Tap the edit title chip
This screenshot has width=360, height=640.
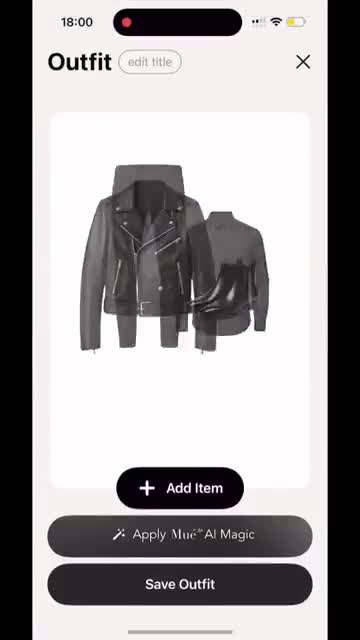[x=150, y=62]
